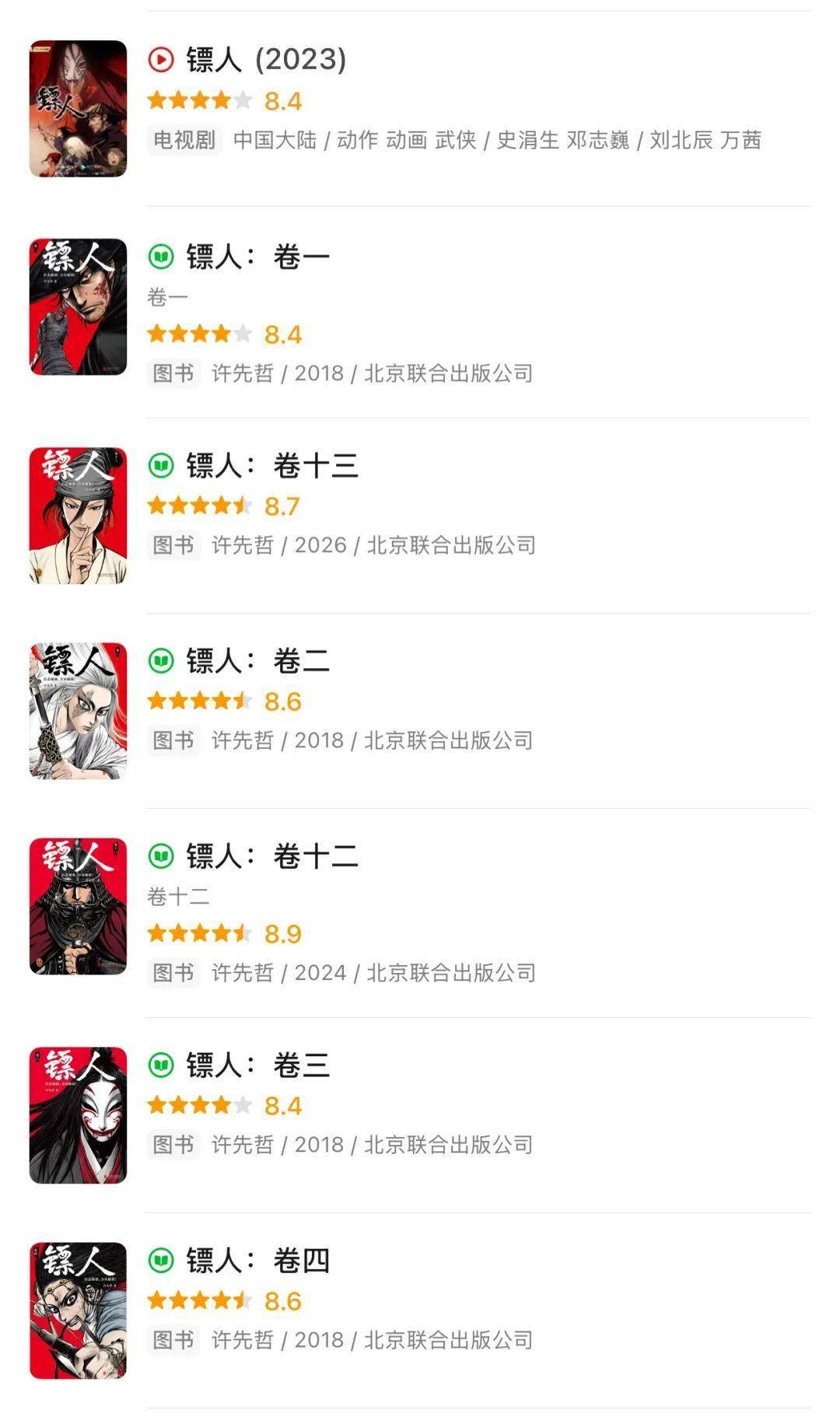Open the book 镖人：卷十三
840x1417 pixels.
pos(271,466)
